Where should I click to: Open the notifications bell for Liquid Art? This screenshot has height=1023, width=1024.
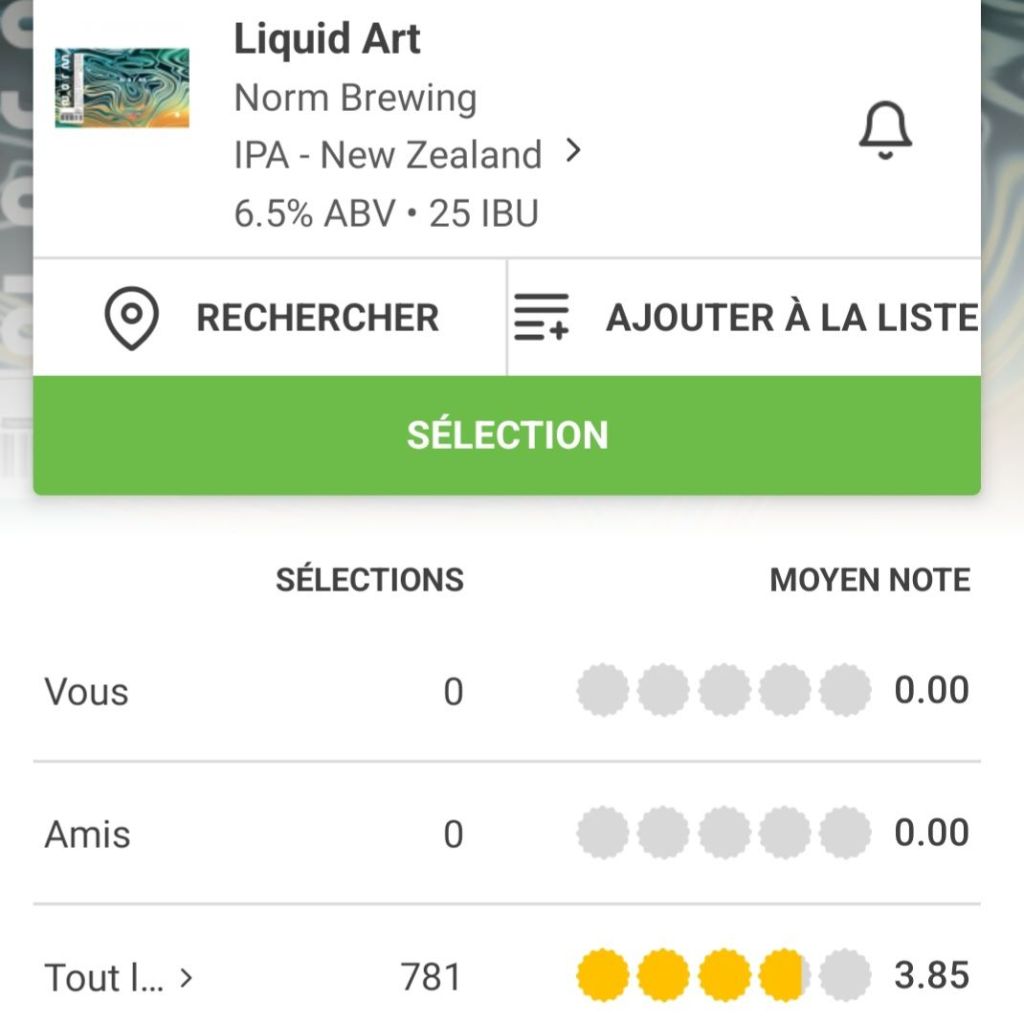tap(885, 131)
